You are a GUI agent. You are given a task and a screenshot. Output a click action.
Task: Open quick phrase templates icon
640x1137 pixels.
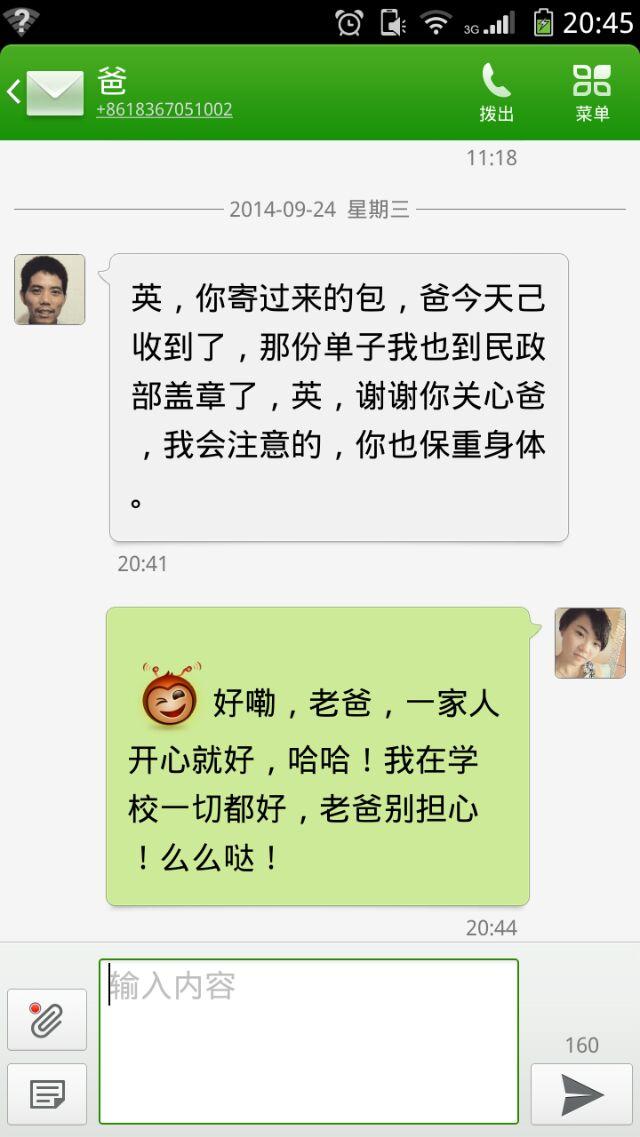click(47, 1093)
